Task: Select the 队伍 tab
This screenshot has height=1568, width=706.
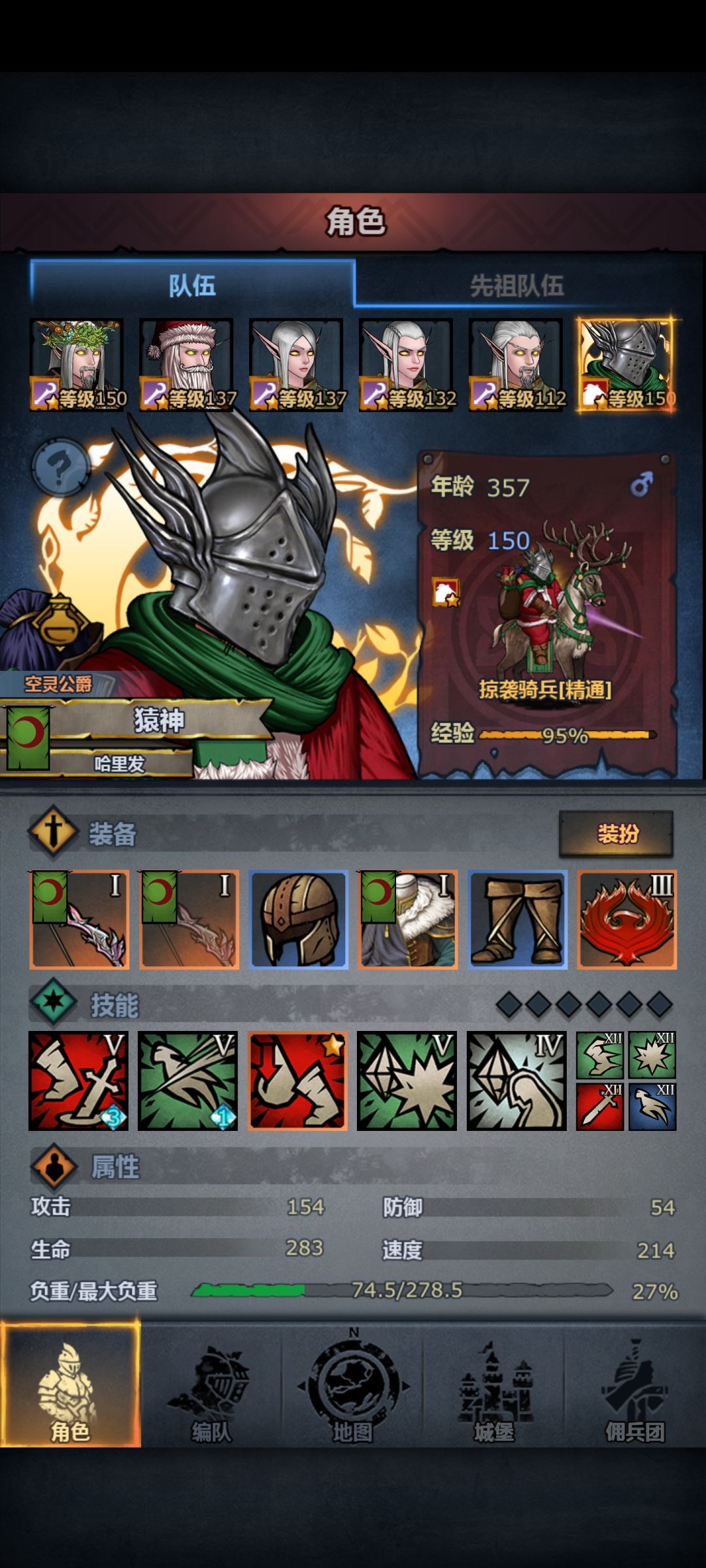Action: point(192,286)
